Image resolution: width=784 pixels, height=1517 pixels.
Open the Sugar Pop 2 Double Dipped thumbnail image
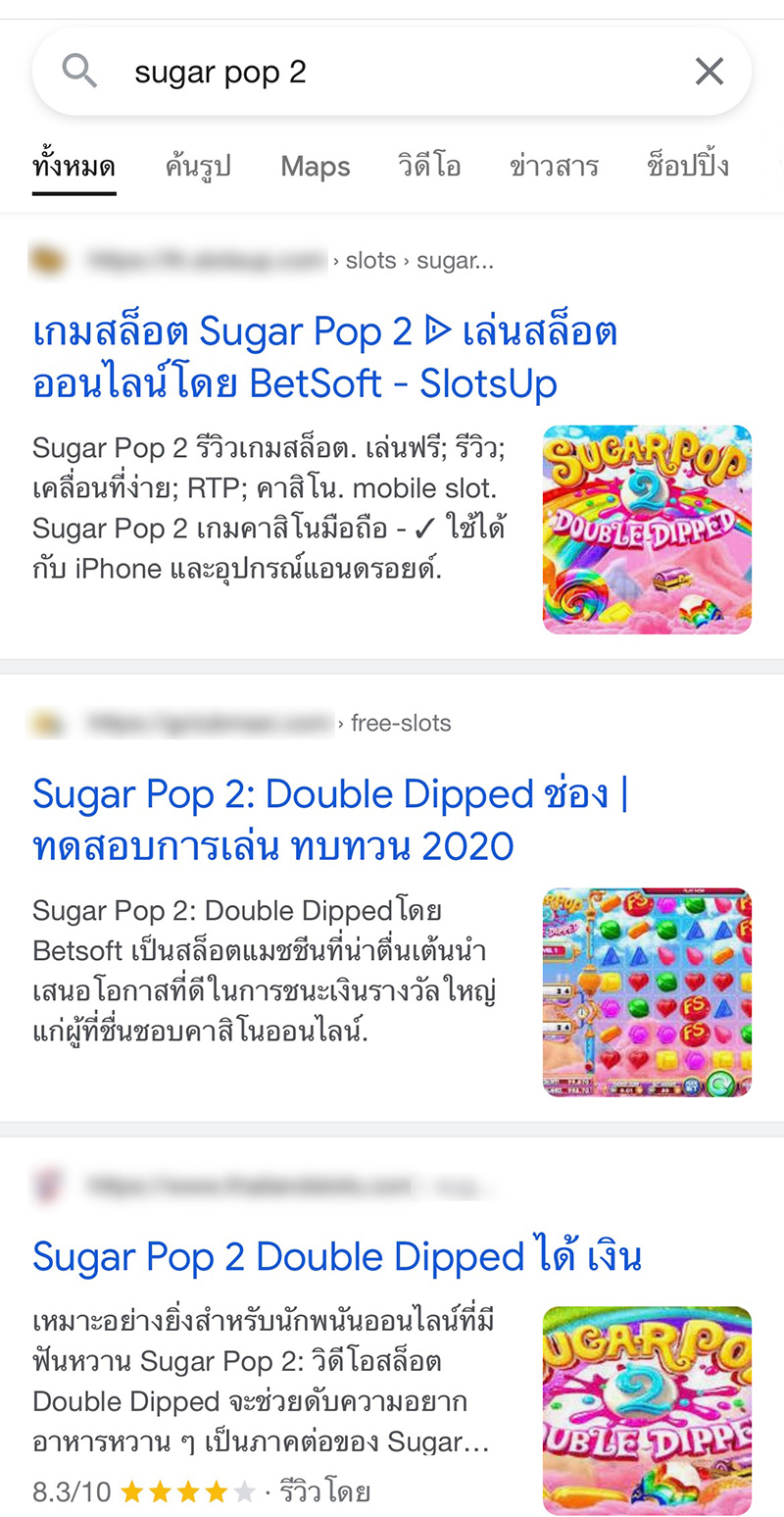647,529
